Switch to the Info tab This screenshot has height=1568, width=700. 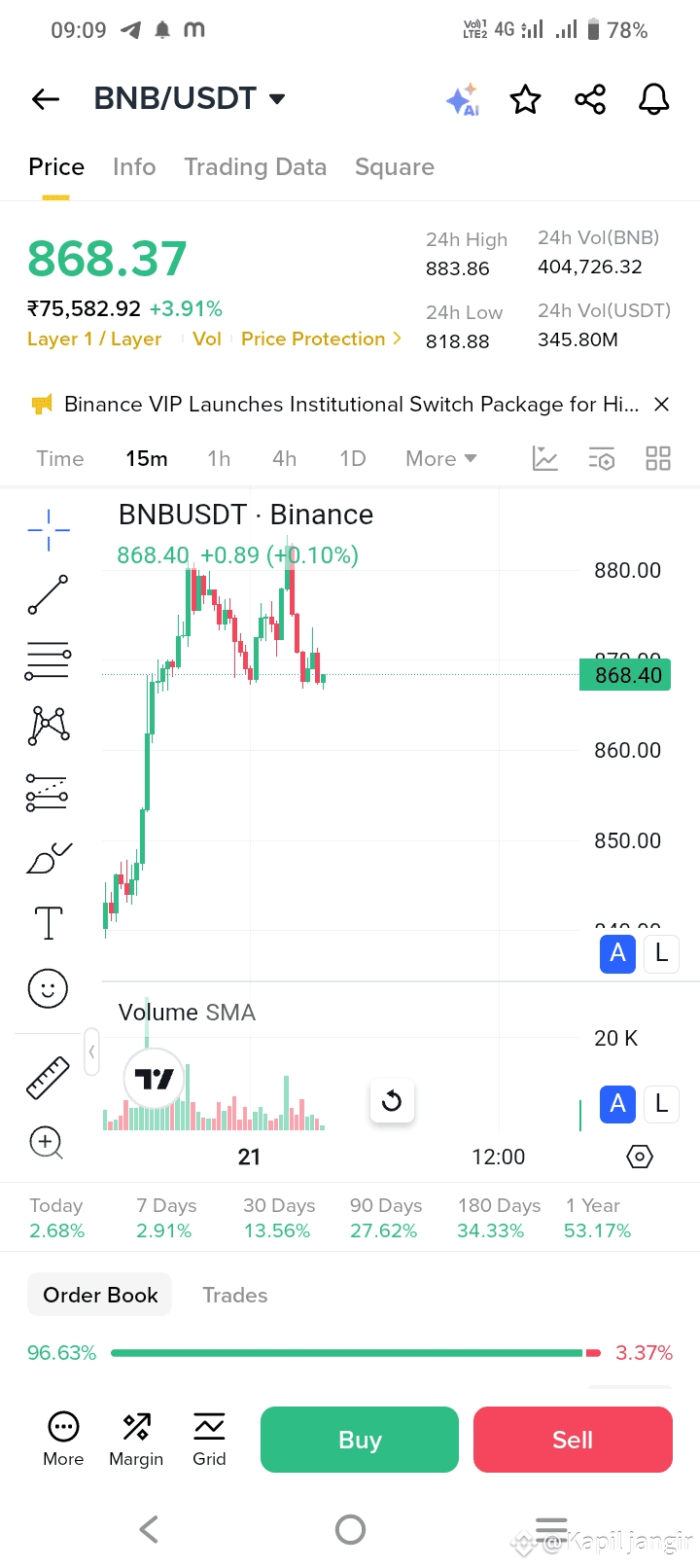point(134,167)
